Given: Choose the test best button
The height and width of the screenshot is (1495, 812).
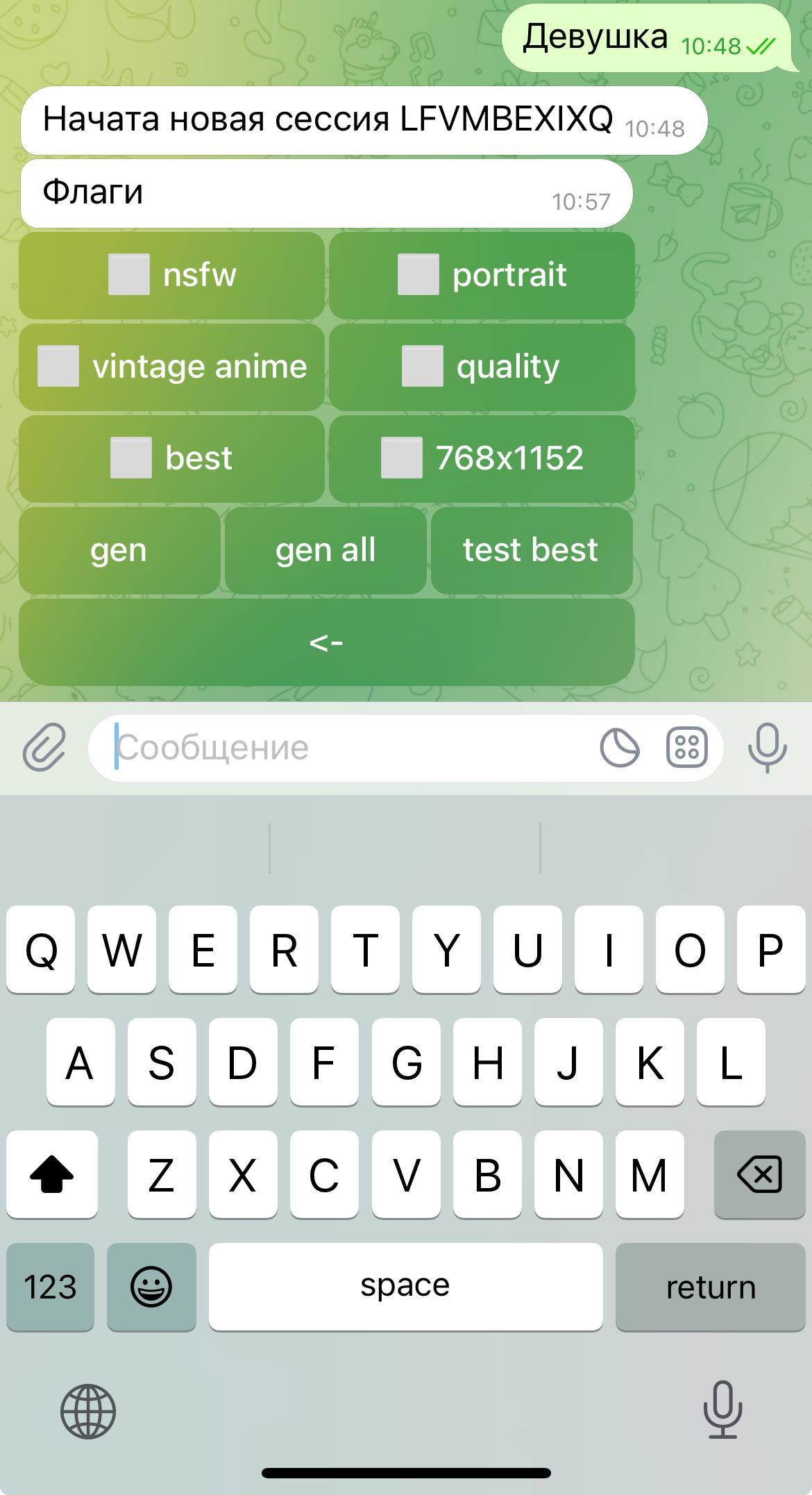Looking at the screenshot, I should click(x=531, y=550).
